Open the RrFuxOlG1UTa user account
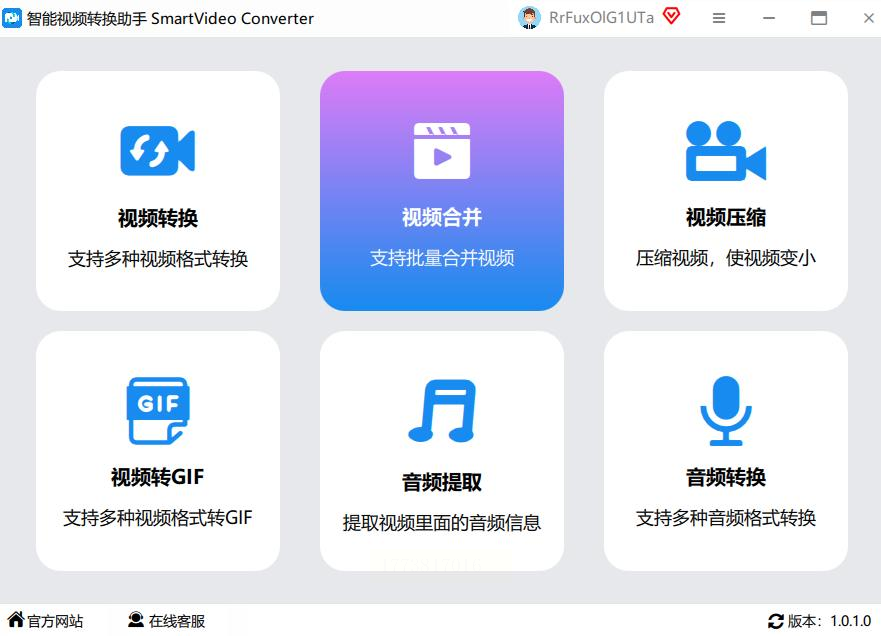Image resolution: width=881 pixels, height=636 pixels. (x=587, y=18)
